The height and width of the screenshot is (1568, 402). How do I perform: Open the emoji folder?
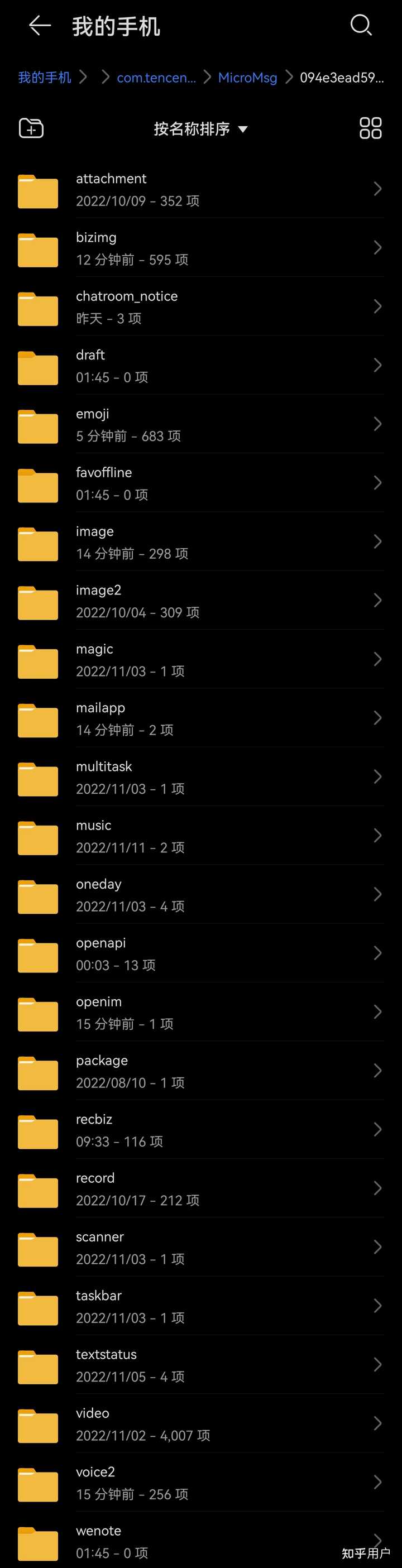coord(201,424)
